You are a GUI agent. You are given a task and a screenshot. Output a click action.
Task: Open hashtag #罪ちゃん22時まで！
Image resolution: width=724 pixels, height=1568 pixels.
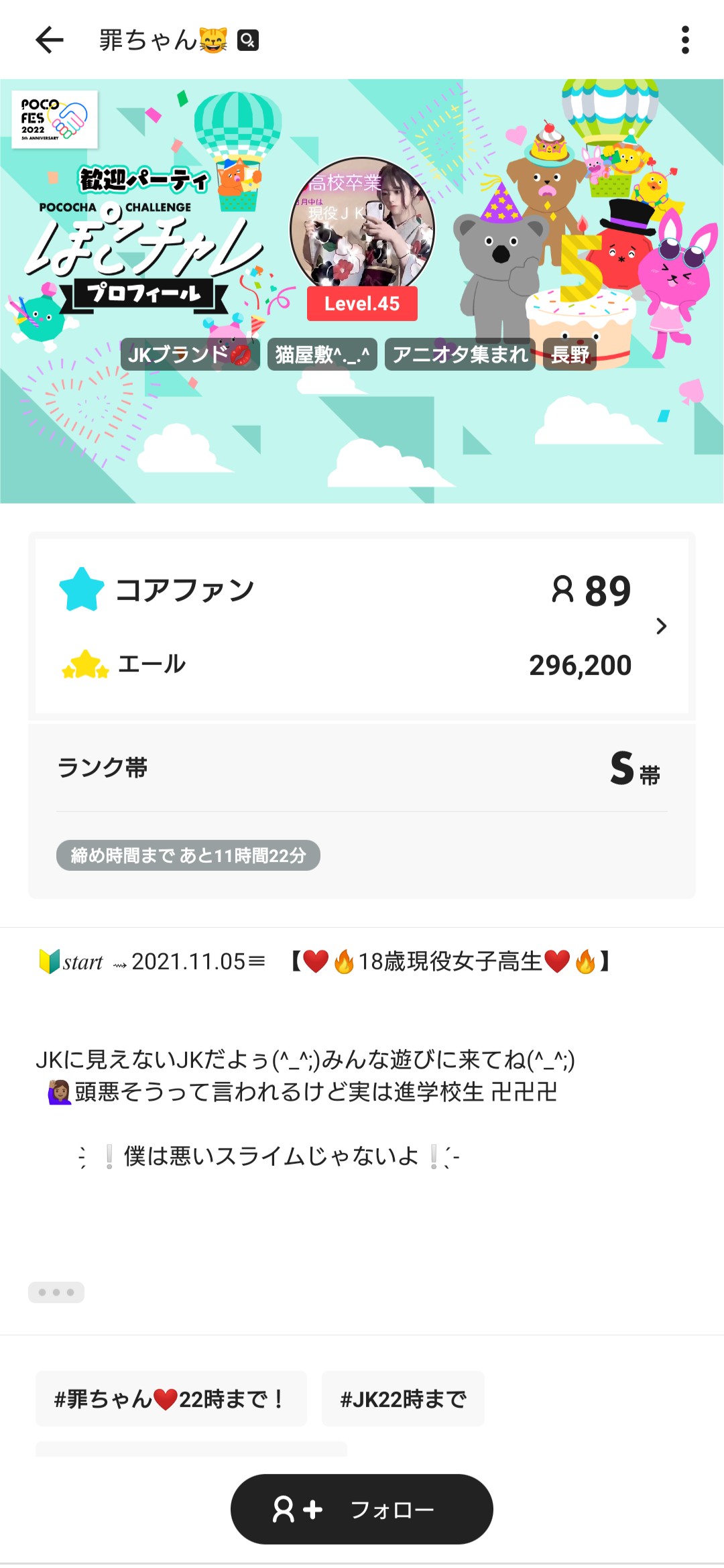pos(171,1399)
